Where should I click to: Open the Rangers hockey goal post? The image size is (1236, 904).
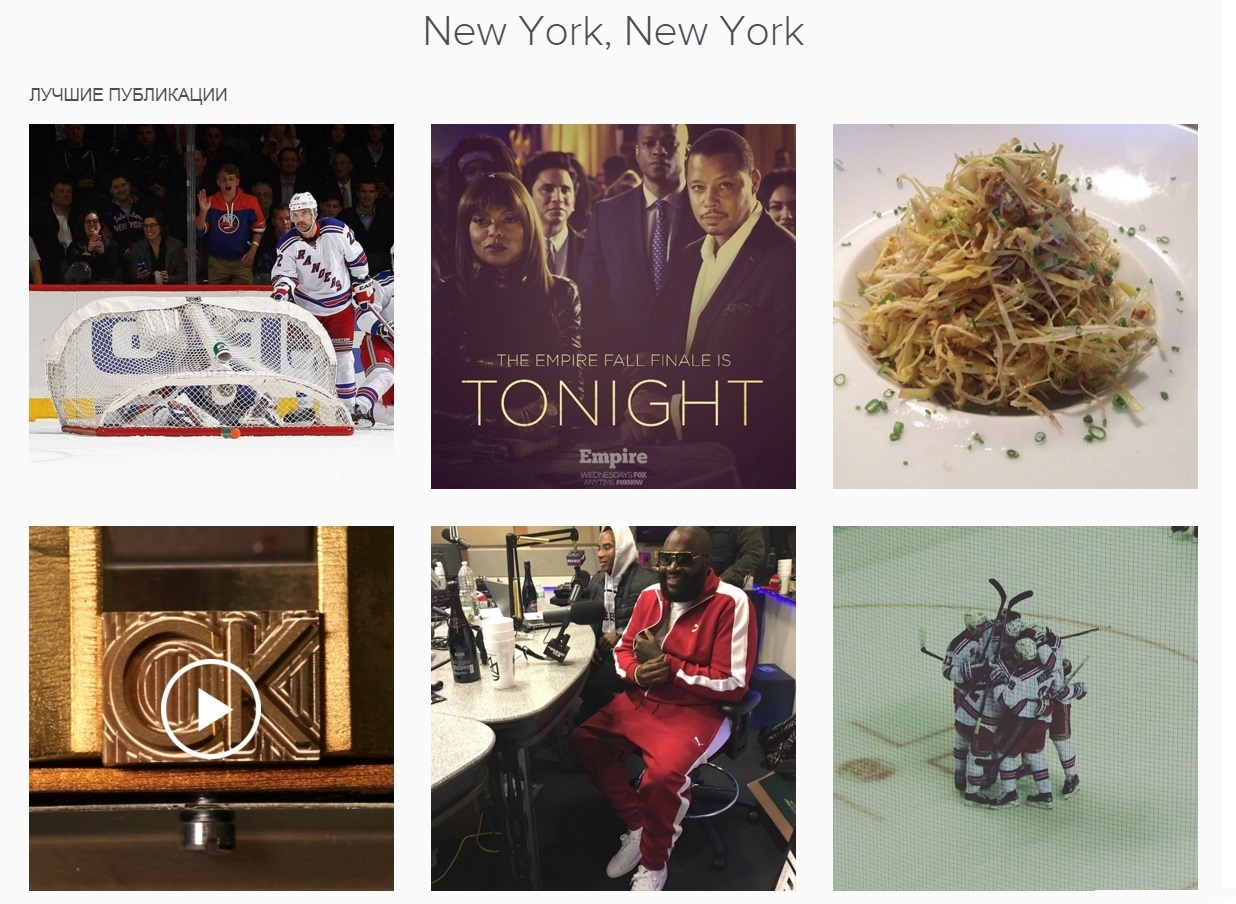(211, 306)
